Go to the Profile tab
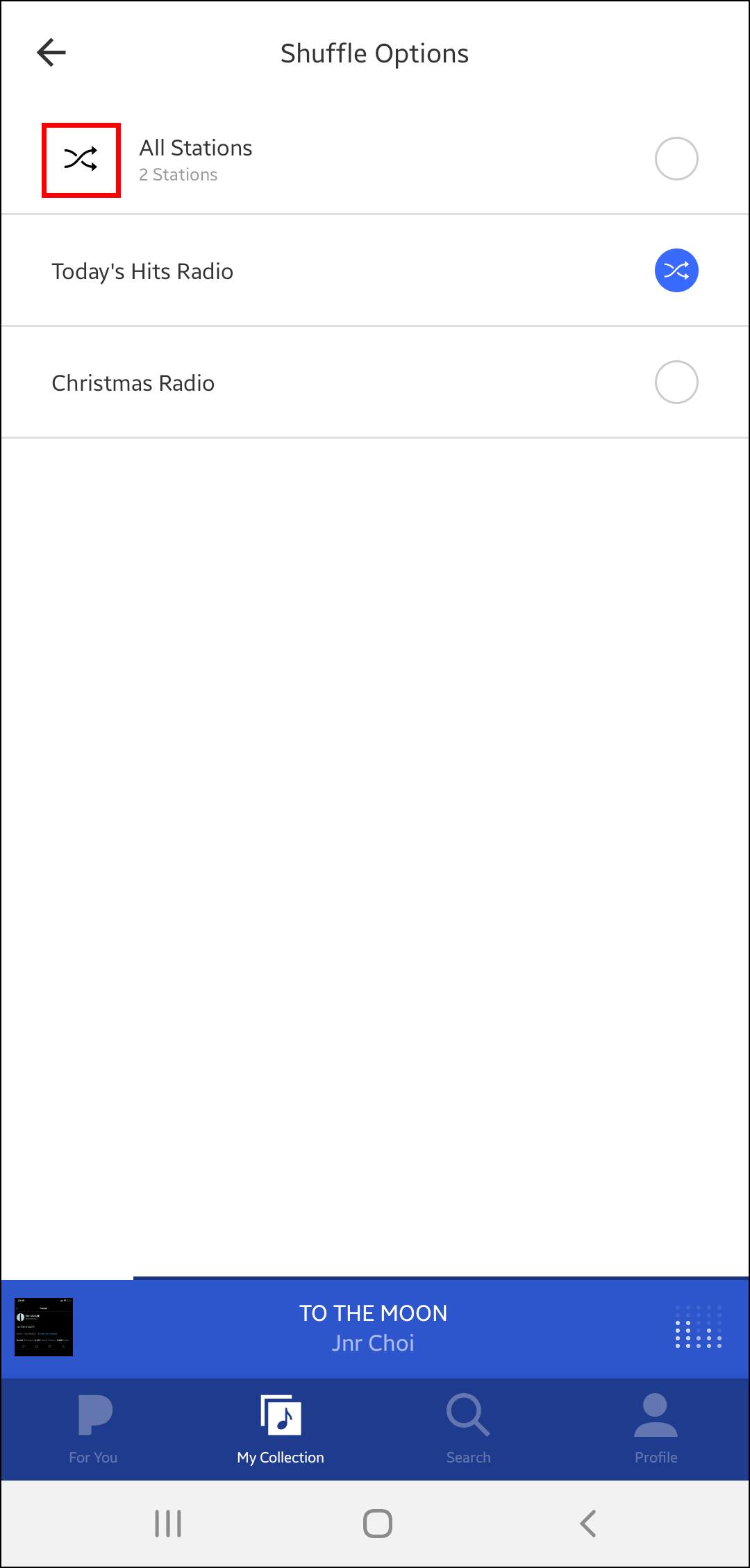750x1568 pixels. click(x=656, y=1428)
